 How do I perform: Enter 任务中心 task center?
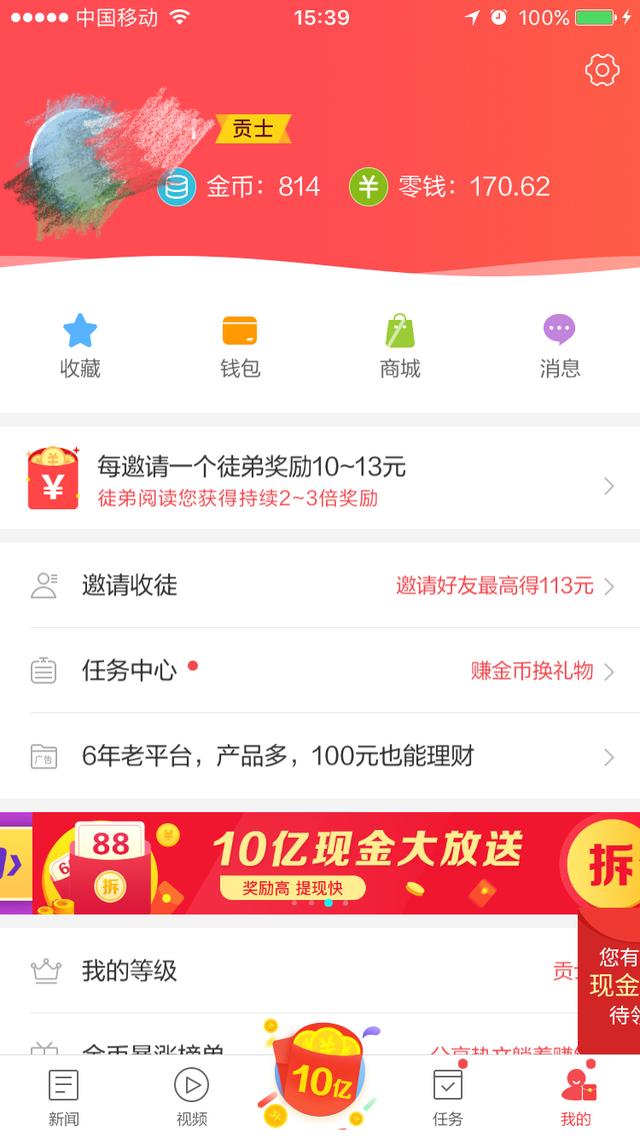[320, 671]
